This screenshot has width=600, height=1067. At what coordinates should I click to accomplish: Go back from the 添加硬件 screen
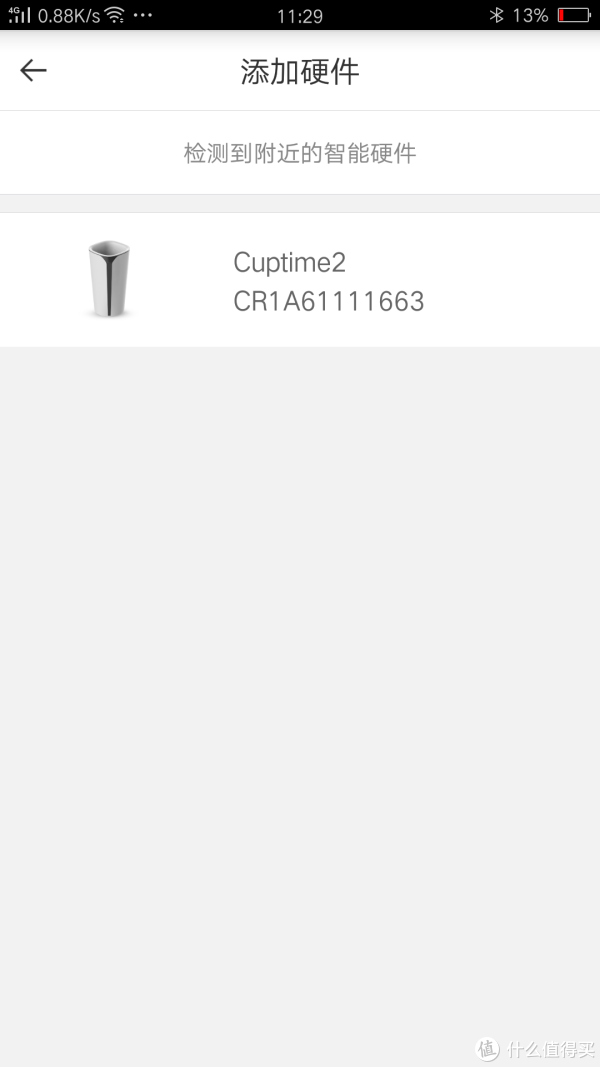tap(33, 70)
